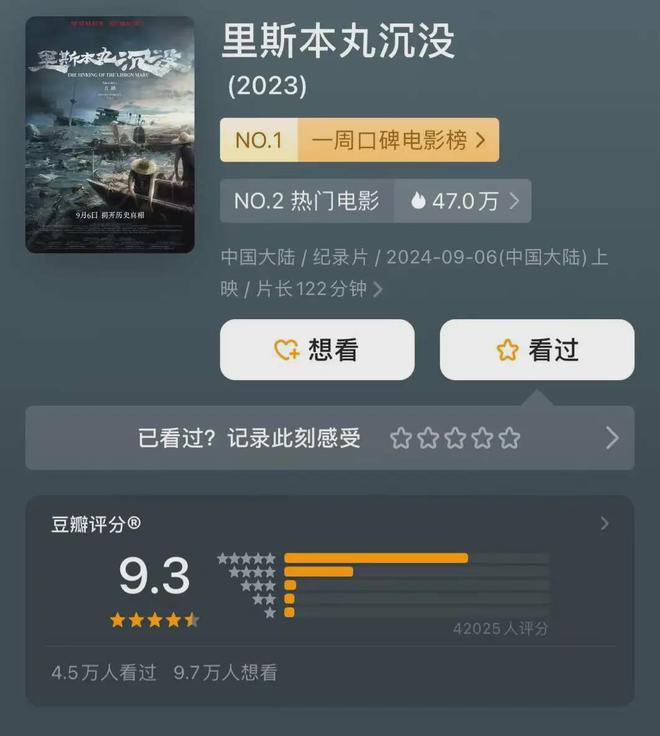Open 记录此刻感受 rating prompt
Screen dimensions: 660x736
click(x=330, y=438)
